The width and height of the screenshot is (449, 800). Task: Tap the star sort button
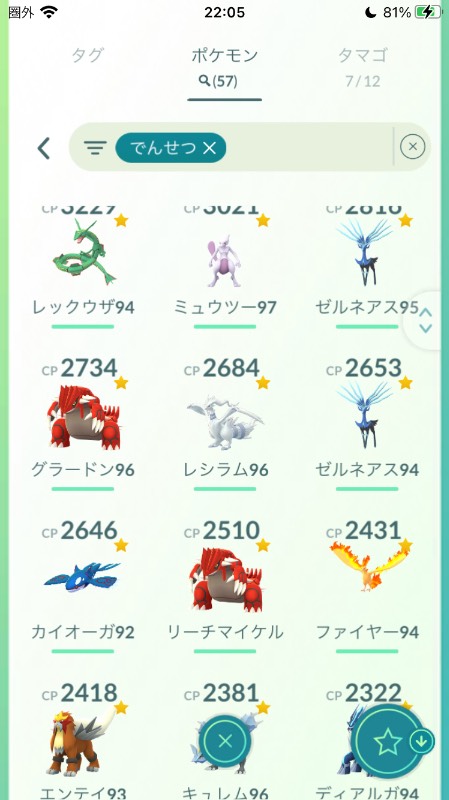pyautogui.click(x=388, y=741)
